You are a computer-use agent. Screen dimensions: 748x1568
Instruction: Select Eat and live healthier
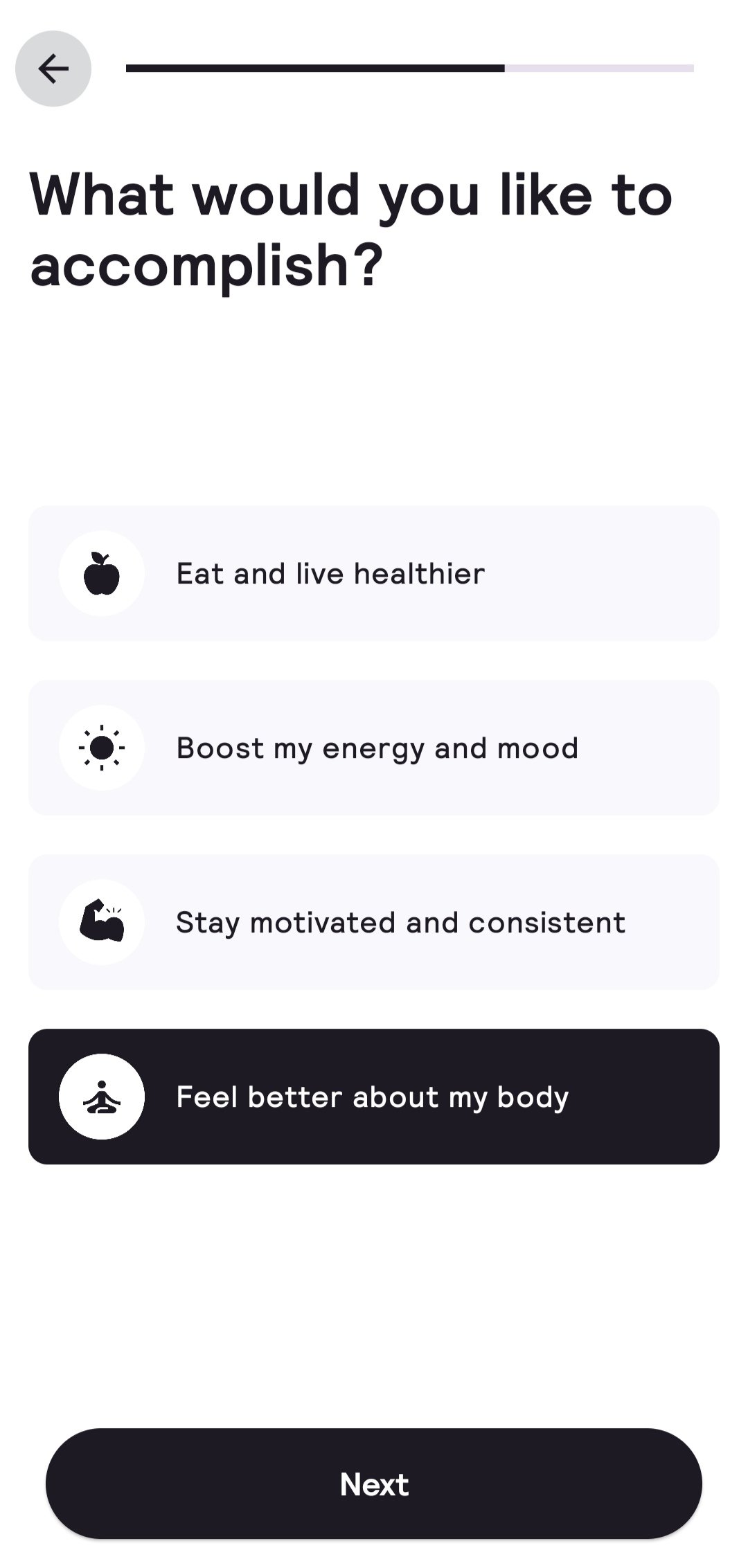coord(373,573)
